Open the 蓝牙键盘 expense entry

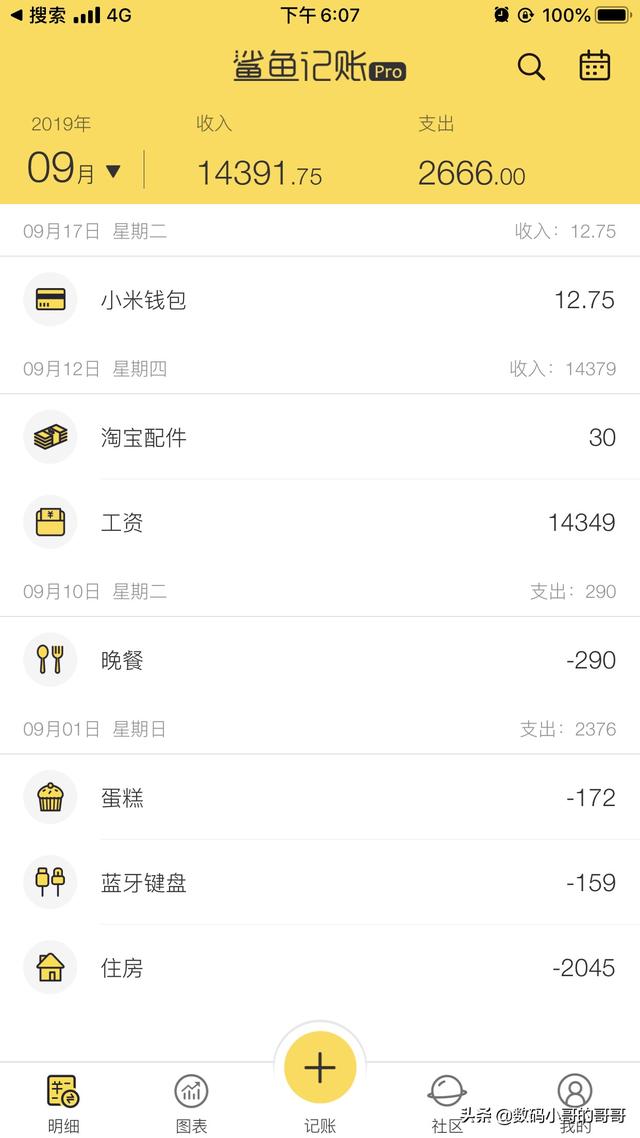[x=320, y=883]
